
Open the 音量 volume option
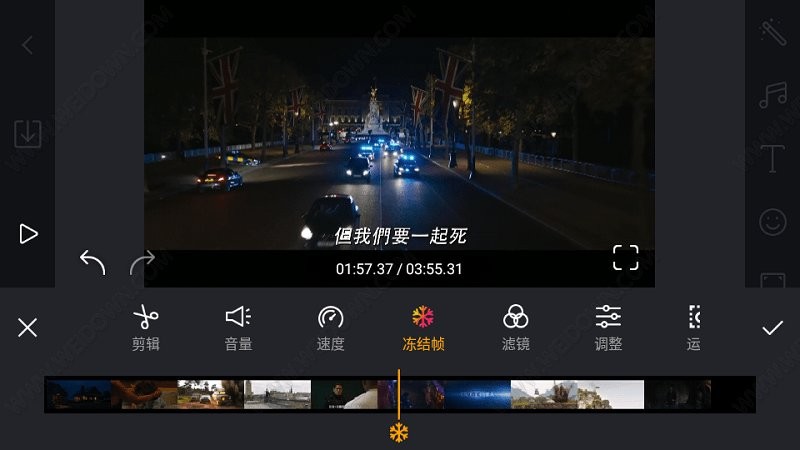[238, 328]
